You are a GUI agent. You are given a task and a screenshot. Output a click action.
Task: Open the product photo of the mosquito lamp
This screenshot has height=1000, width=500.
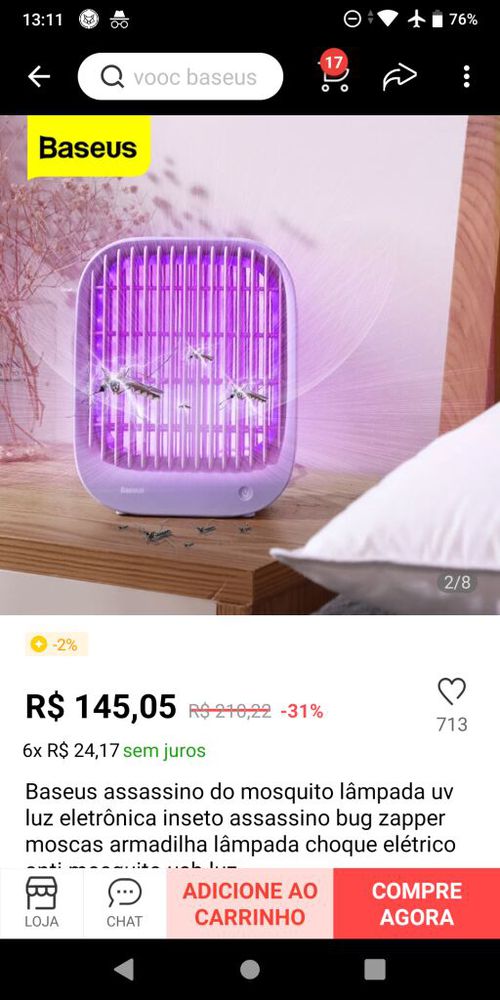click(x=250, y=365)
